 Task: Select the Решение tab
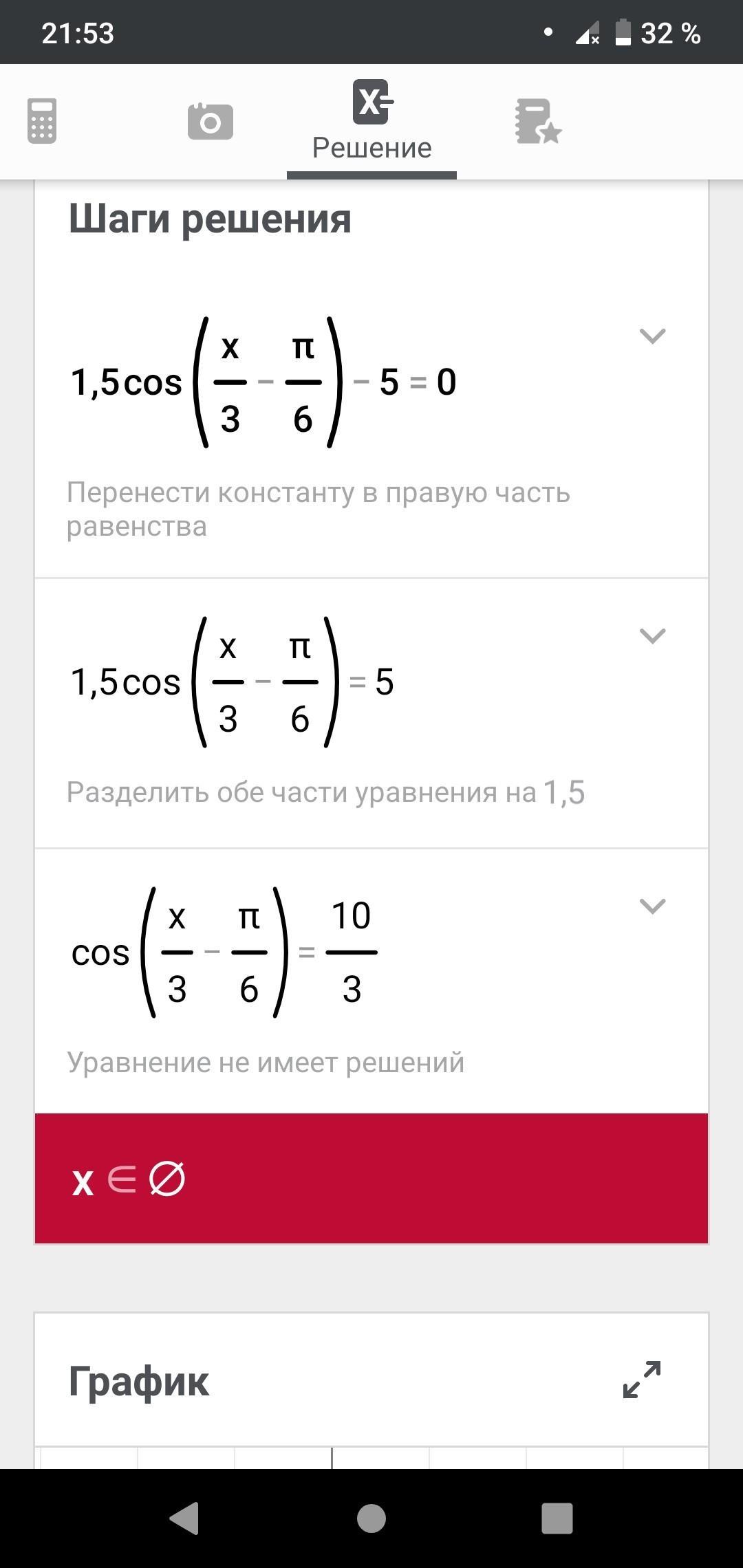371,122
